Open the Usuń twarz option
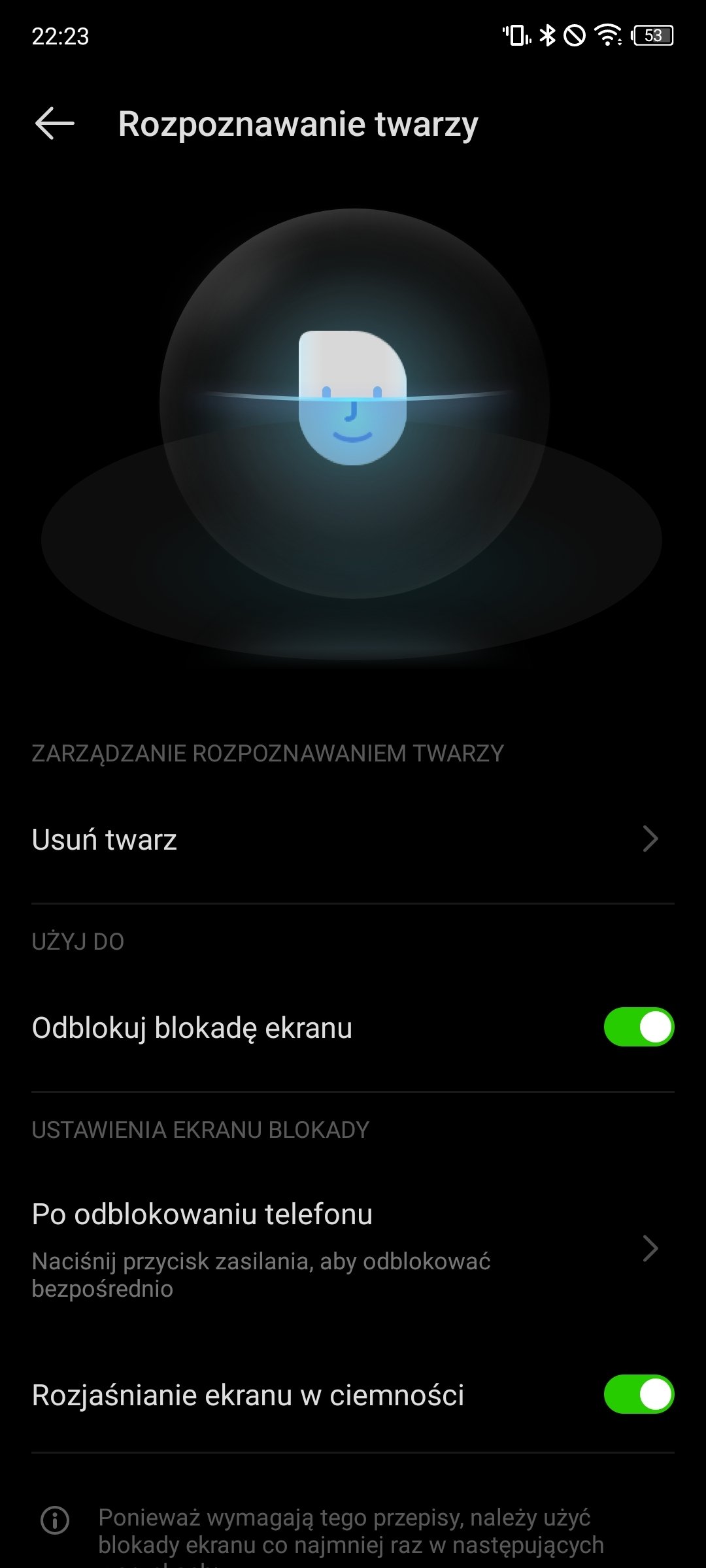Screen dimensions: 706x1568 pyautogui.click(x=353, y=839)
